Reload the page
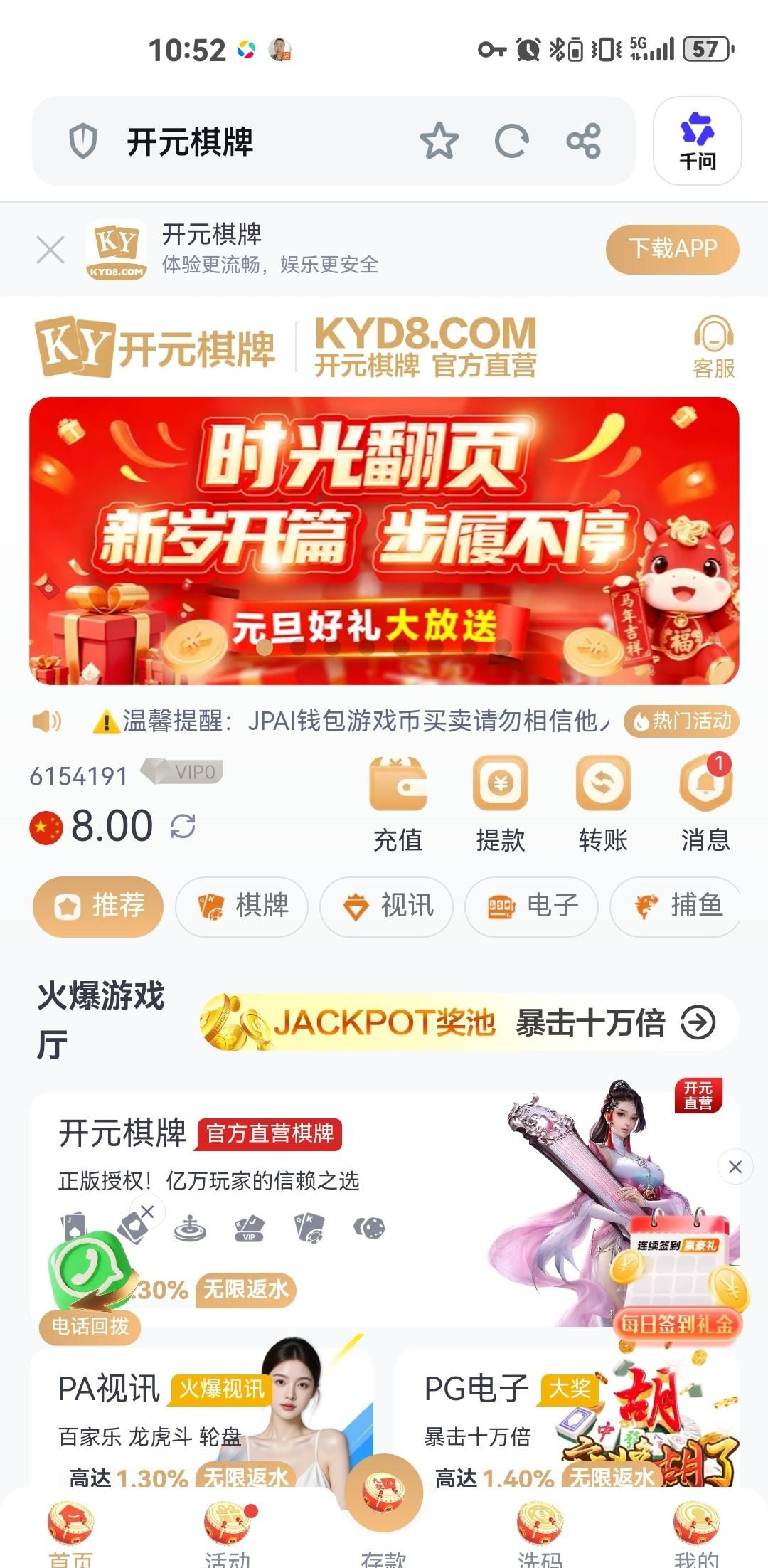768x1568 pixels. 511,141
